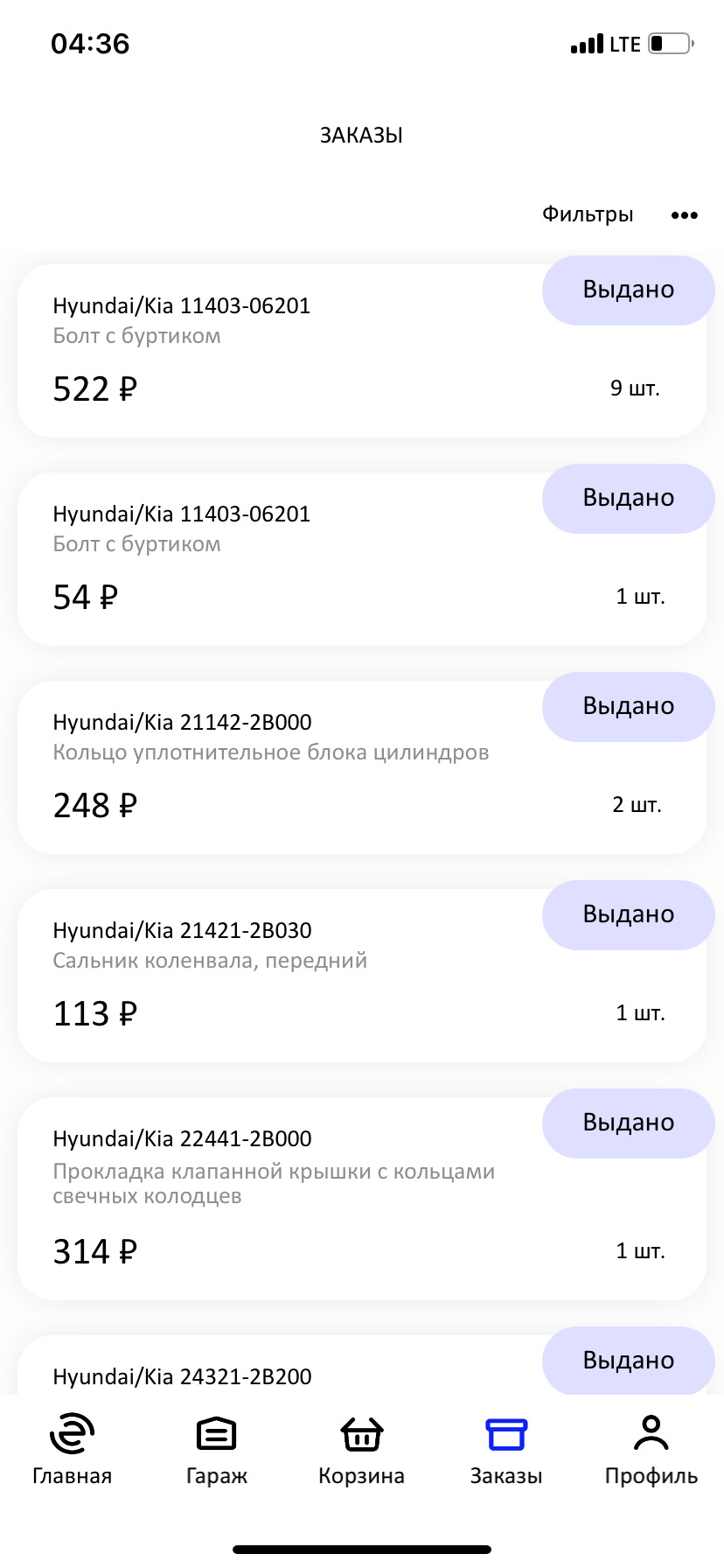Tap the Выдано badge on order 24321-2B200
The width and height of the screenshot is (724, 1568).
pyautogui.click(x=628, y=1361)
